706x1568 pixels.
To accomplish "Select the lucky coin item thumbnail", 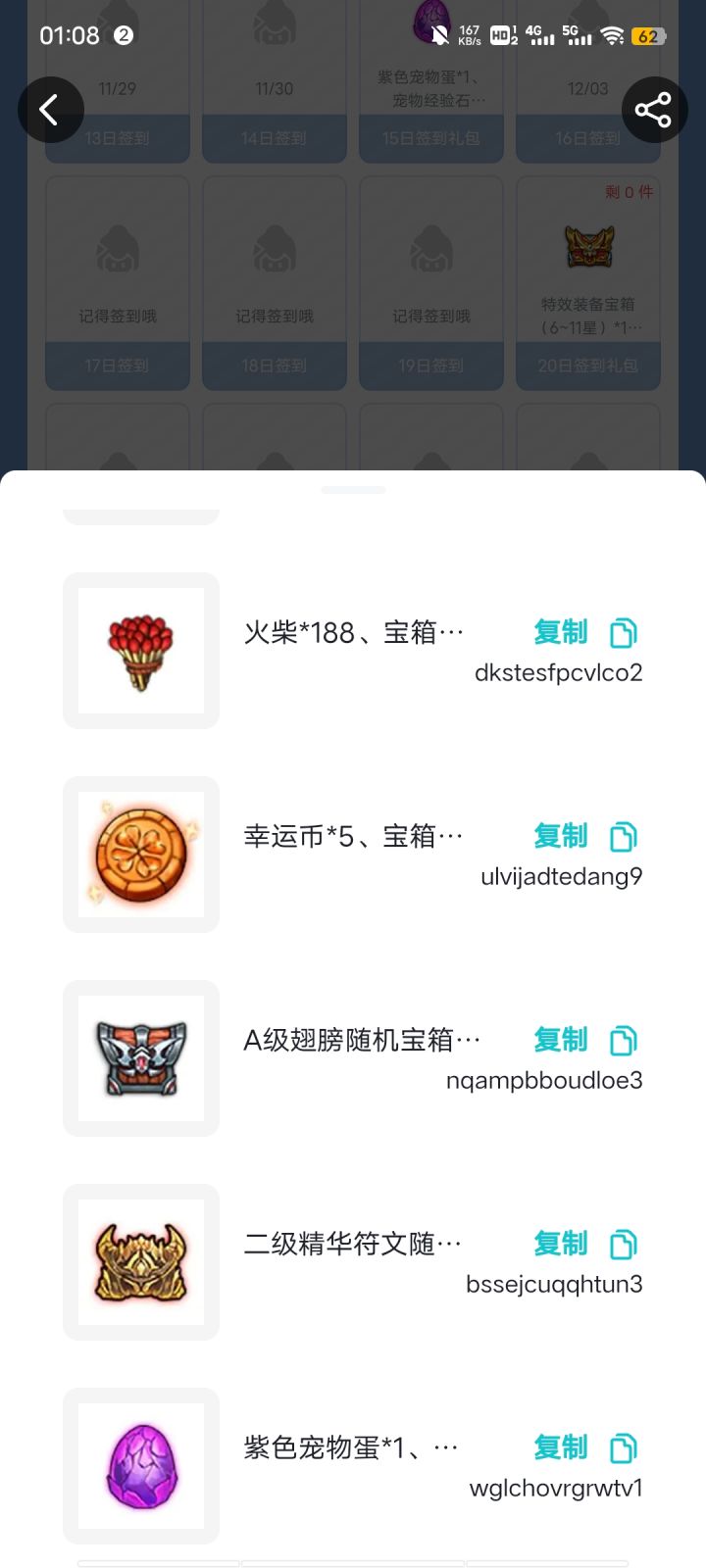I will pyautogui.click(x=140, y=854).
